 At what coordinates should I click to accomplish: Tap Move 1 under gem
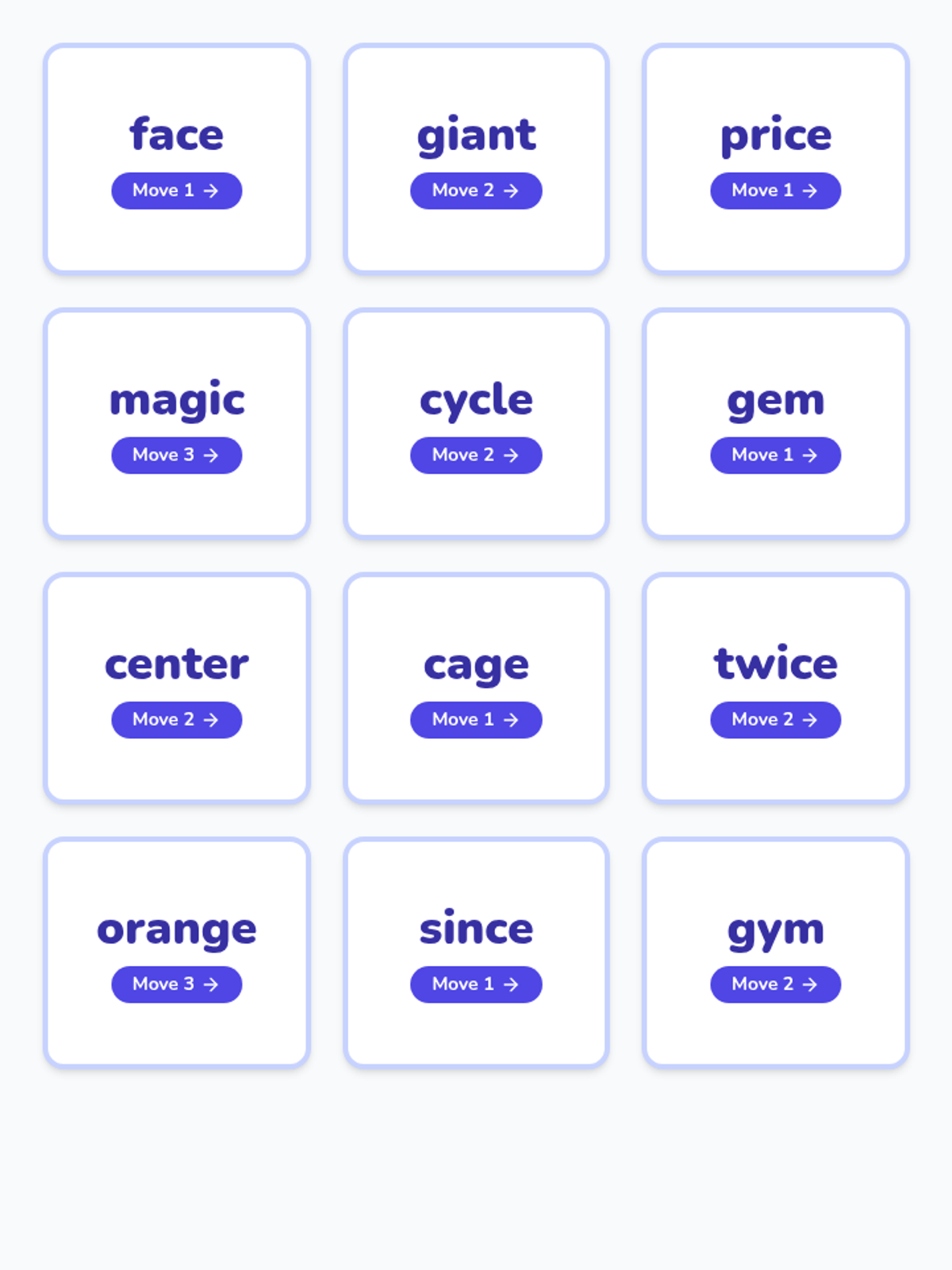pyautogui.click(x=775, y=456)
